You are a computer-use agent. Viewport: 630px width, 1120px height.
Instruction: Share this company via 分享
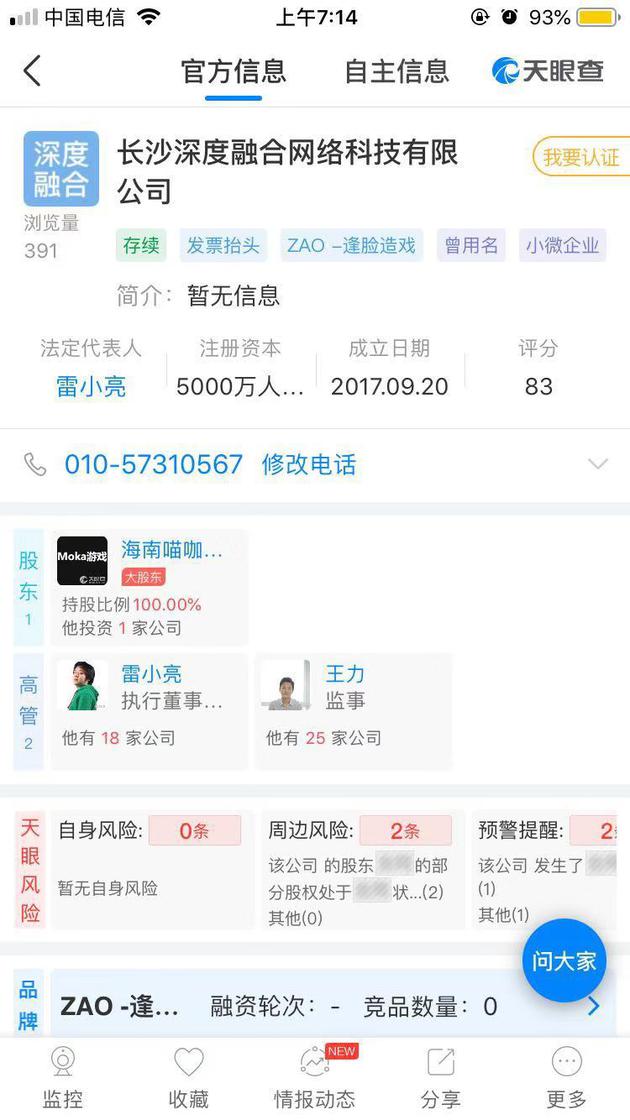click(x=441, y=1078)
